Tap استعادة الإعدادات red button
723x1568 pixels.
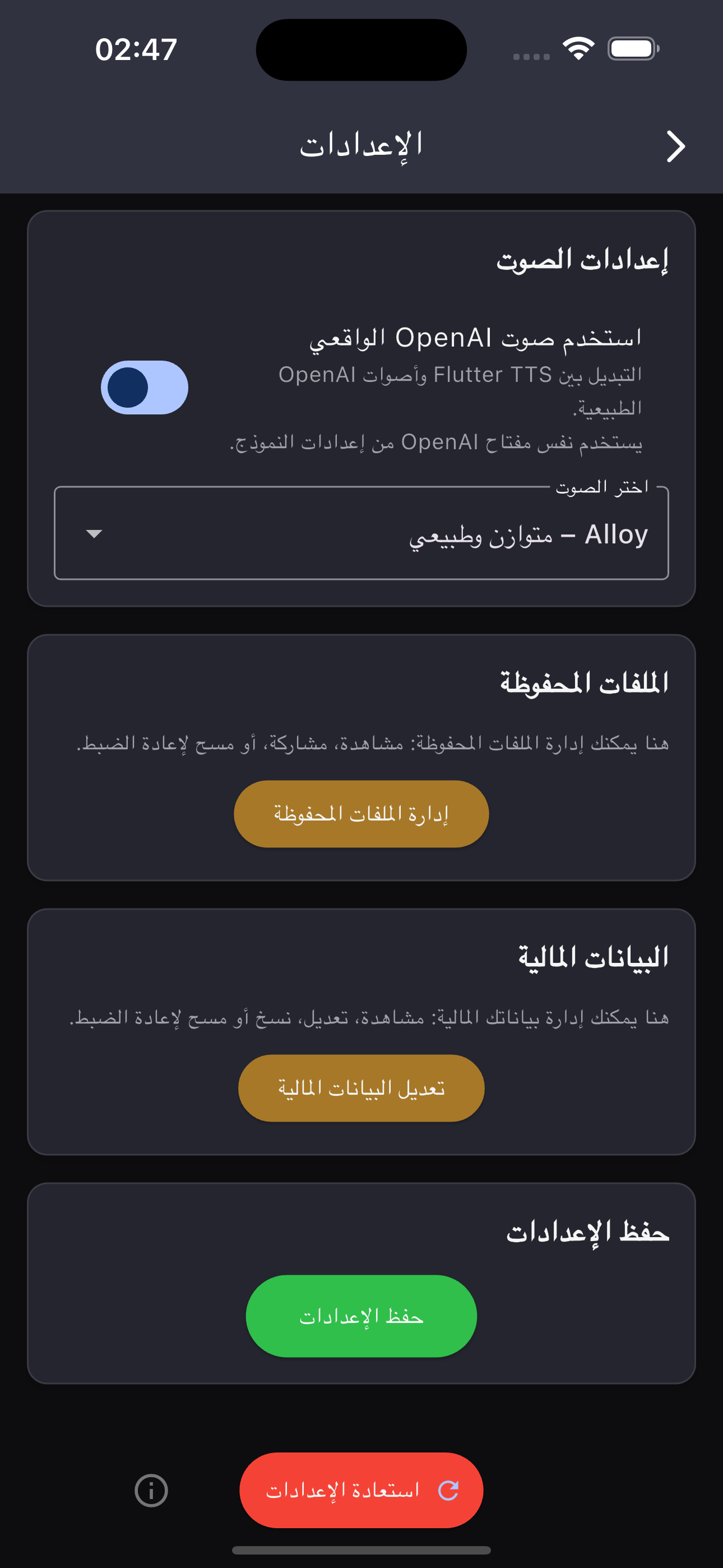coord(360,1489)
